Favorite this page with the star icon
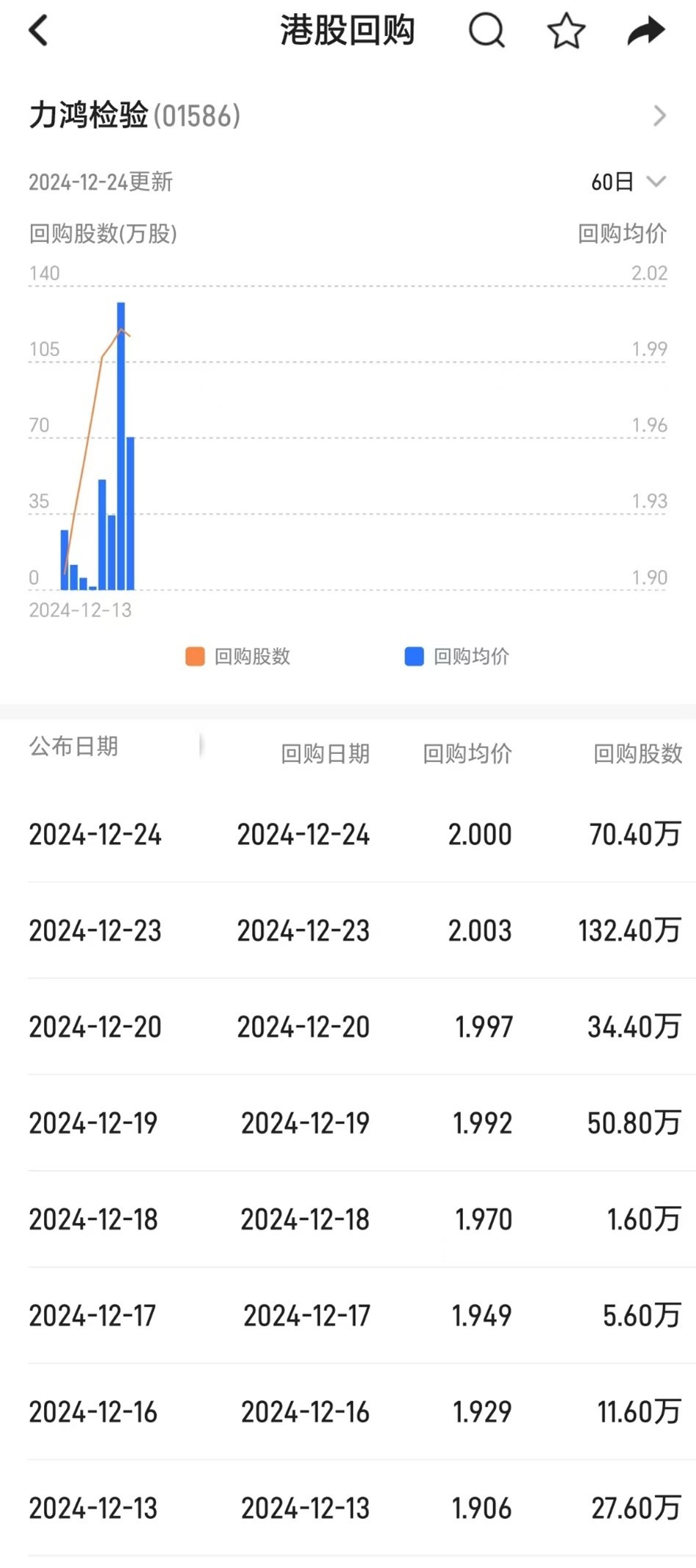 pos(566,31)
